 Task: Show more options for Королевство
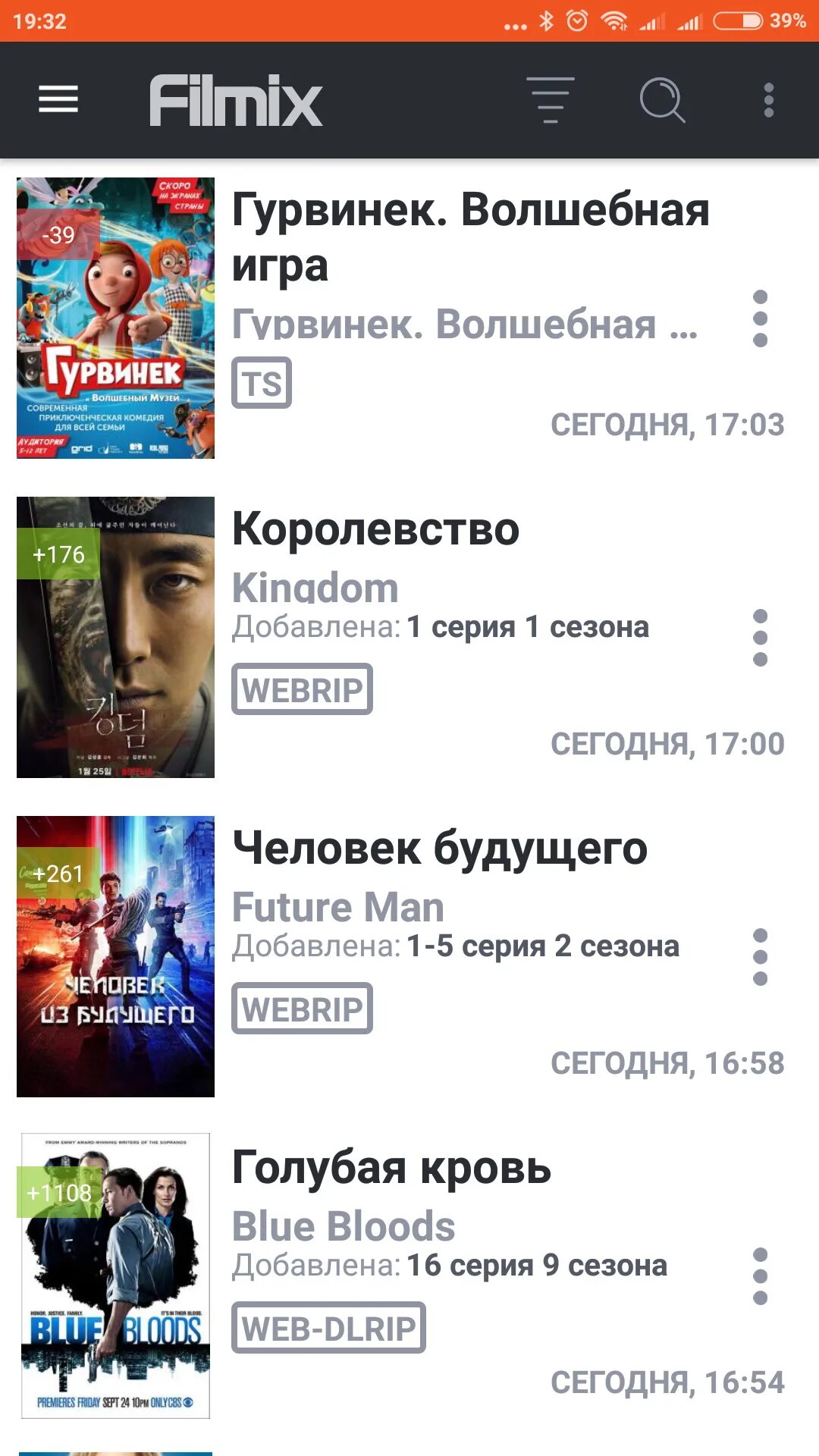click(x=760, y=638)
